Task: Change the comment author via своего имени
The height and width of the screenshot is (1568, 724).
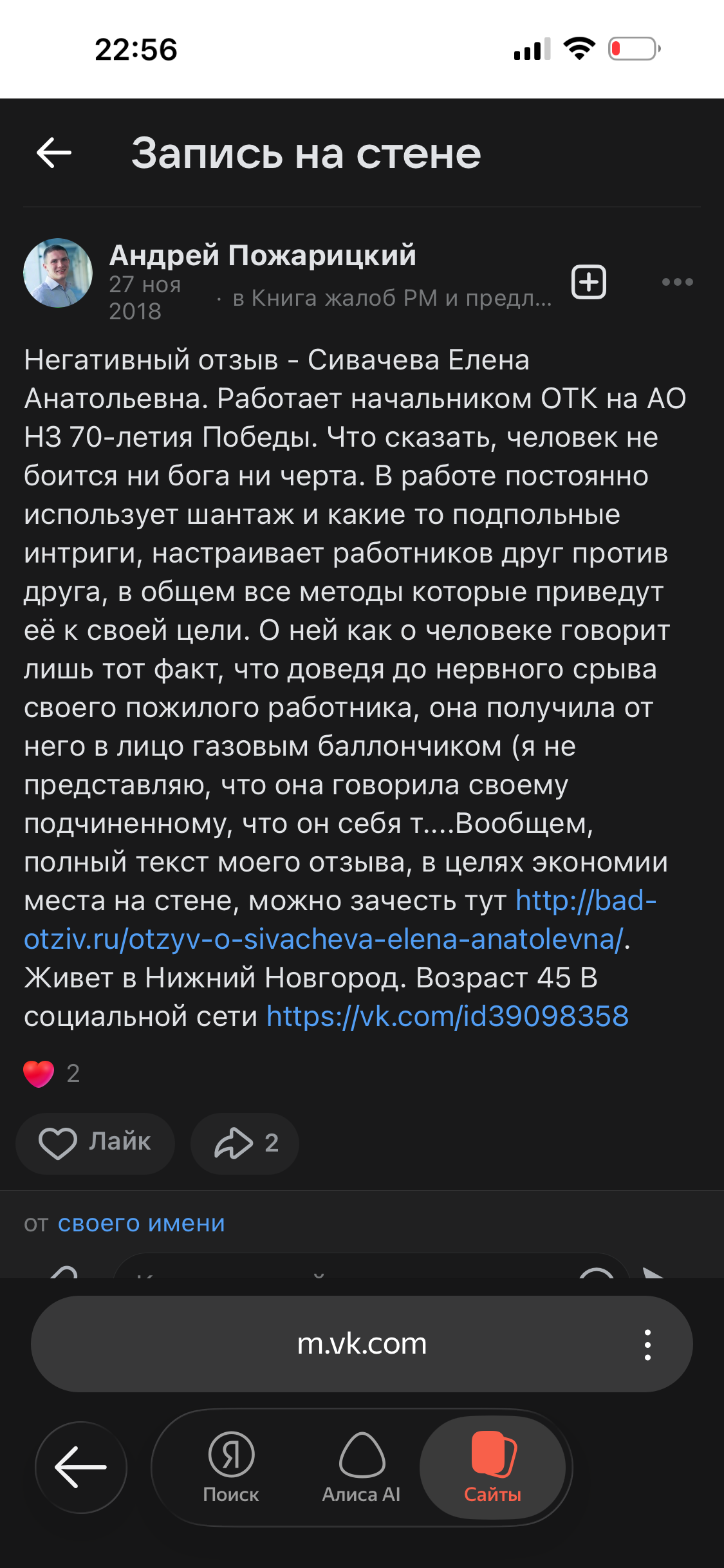Action: click(141, 1223)
